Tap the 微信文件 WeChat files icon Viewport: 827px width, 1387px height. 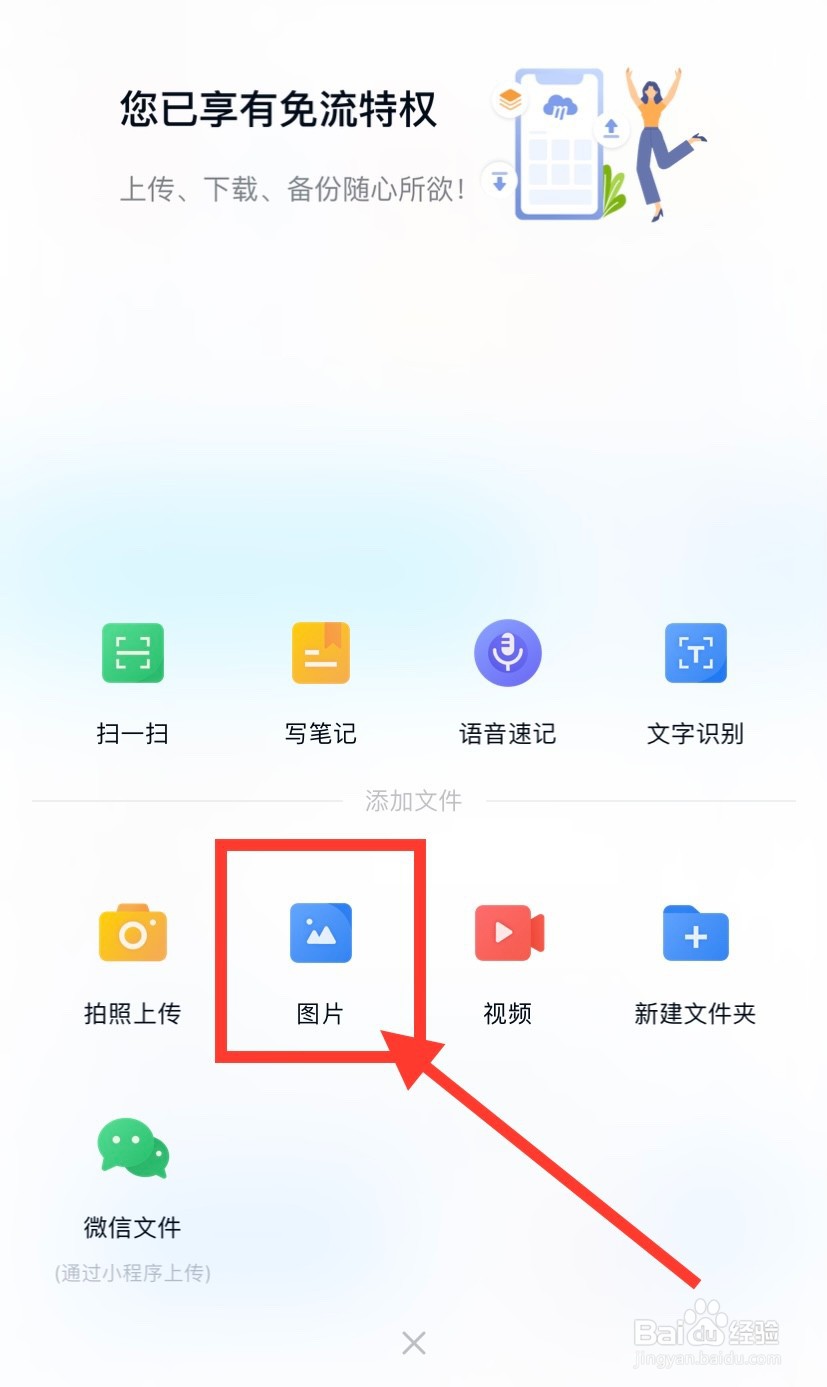[x=133, y=1146]
